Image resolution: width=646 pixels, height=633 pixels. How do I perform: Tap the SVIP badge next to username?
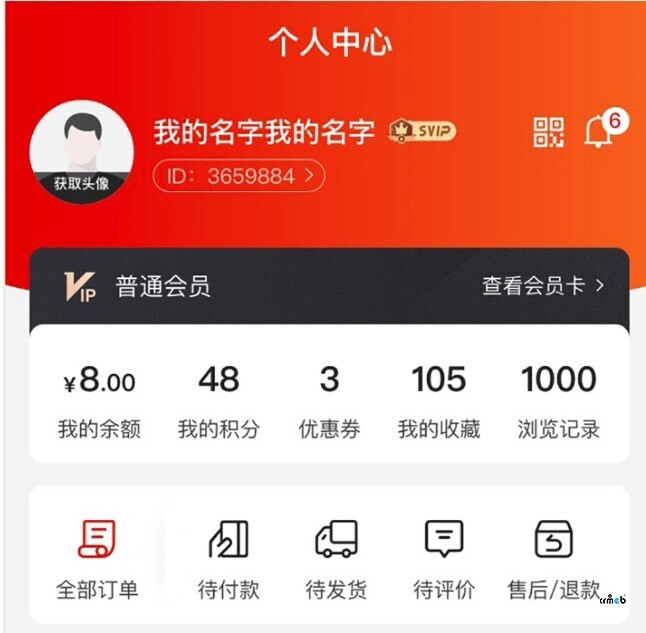tap(423, 131)
